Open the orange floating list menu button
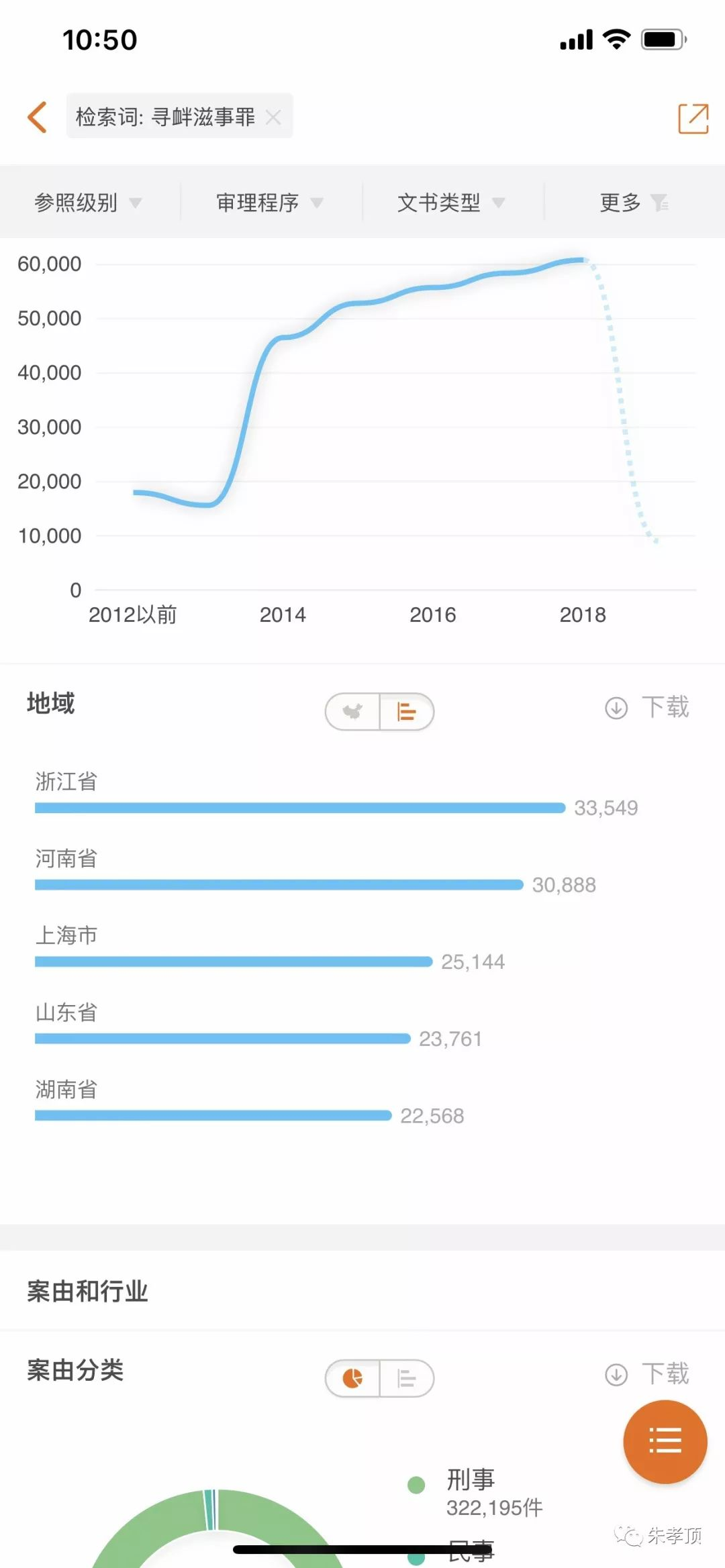725x1568 pixels. point(665,1441)
